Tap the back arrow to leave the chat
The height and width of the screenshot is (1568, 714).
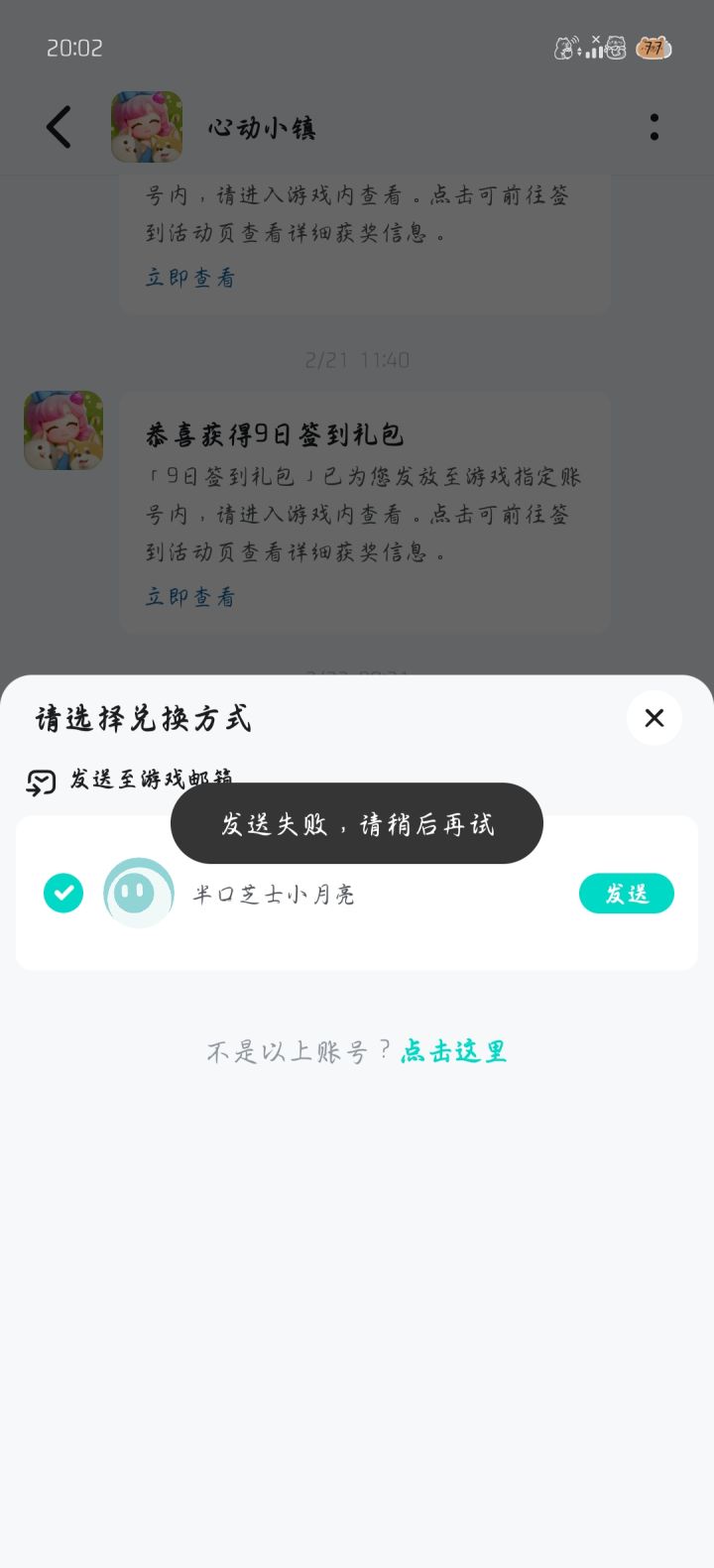59,127
